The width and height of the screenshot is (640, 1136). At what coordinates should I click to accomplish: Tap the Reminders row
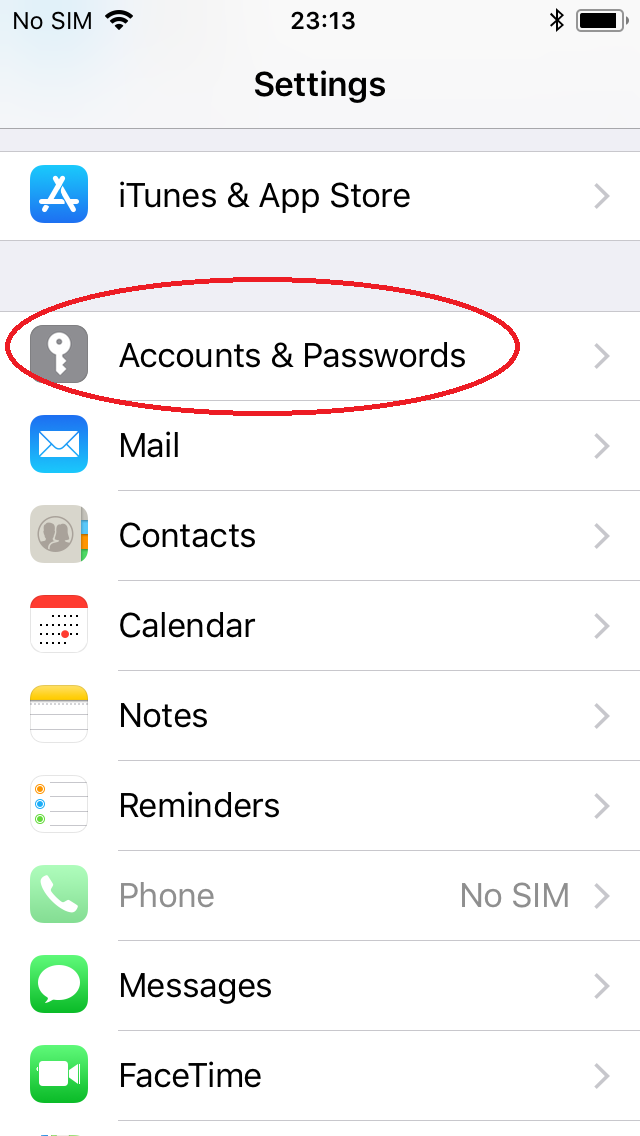point(320,806)
